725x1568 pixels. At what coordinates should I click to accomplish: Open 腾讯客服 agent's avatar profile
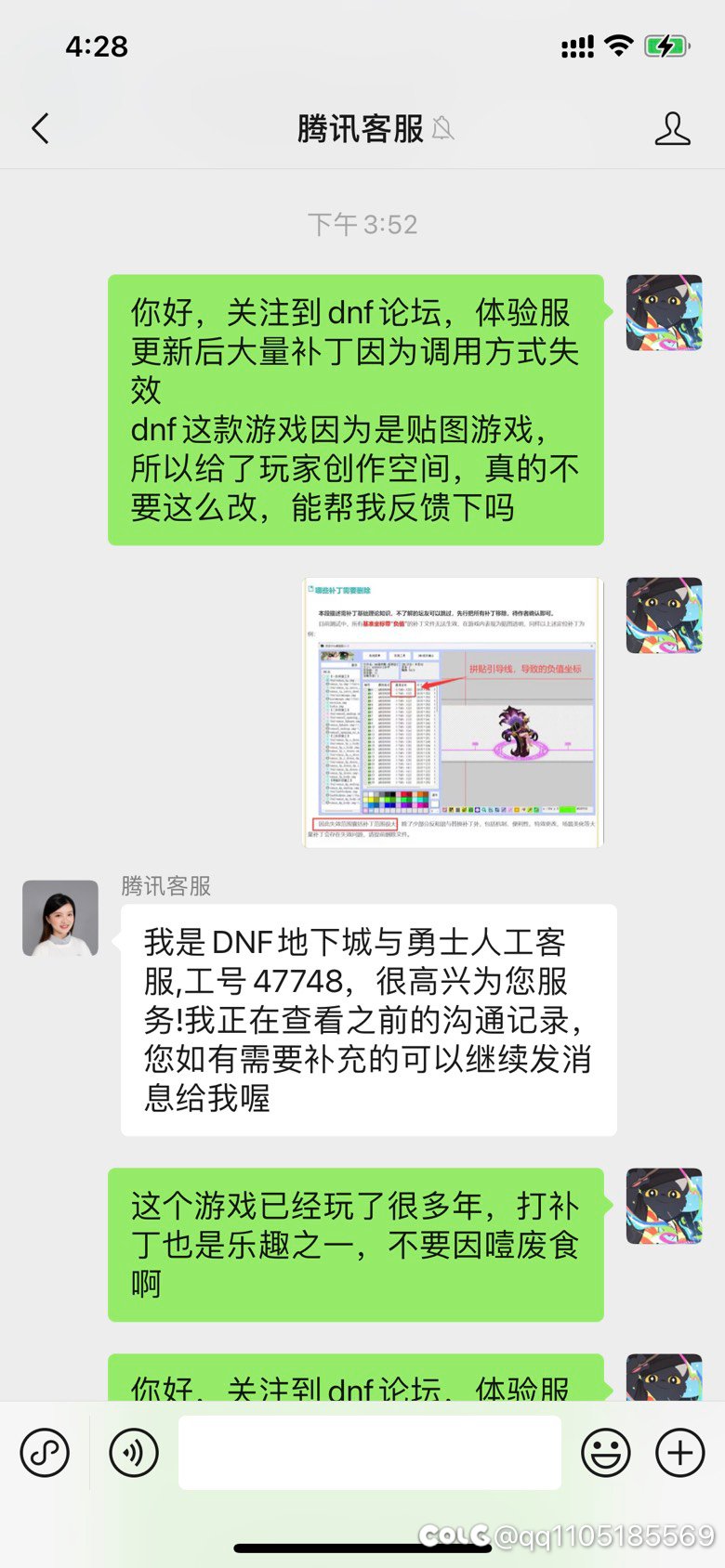[x=60, y=918]
